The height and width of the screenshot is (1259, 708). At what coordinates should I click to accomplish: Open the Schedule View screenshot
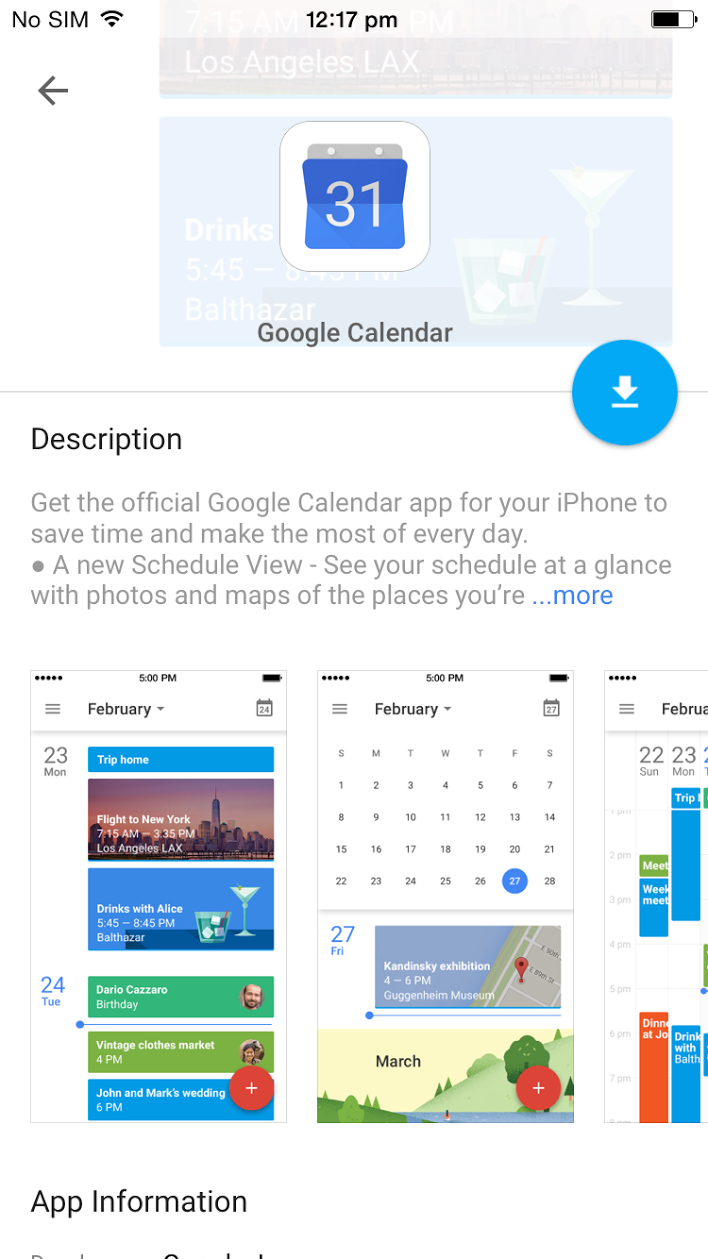[158, 896]
